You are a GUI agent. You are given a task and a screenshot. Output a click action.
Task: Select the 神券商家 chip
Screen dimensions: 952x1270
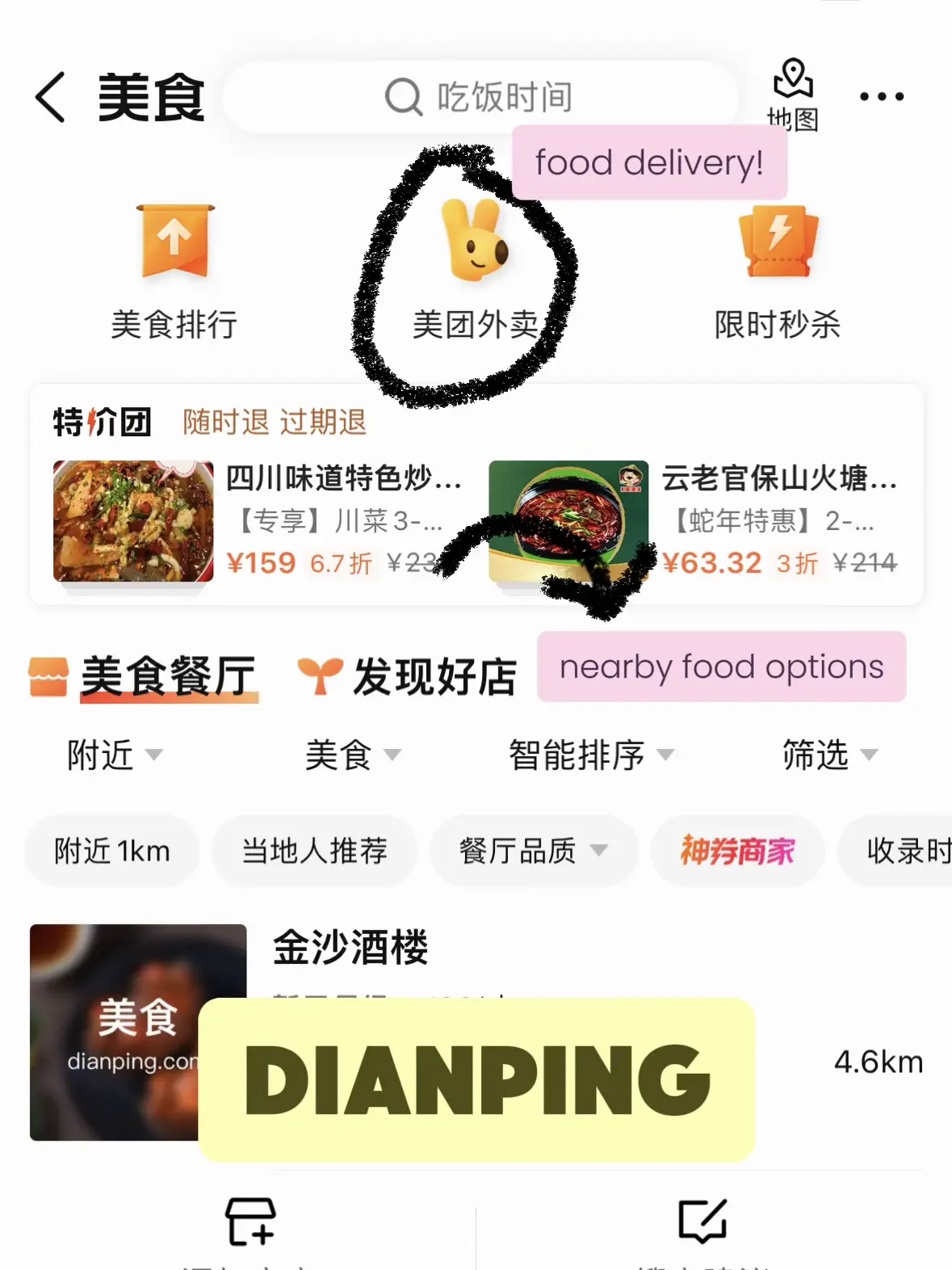(737, 851)
